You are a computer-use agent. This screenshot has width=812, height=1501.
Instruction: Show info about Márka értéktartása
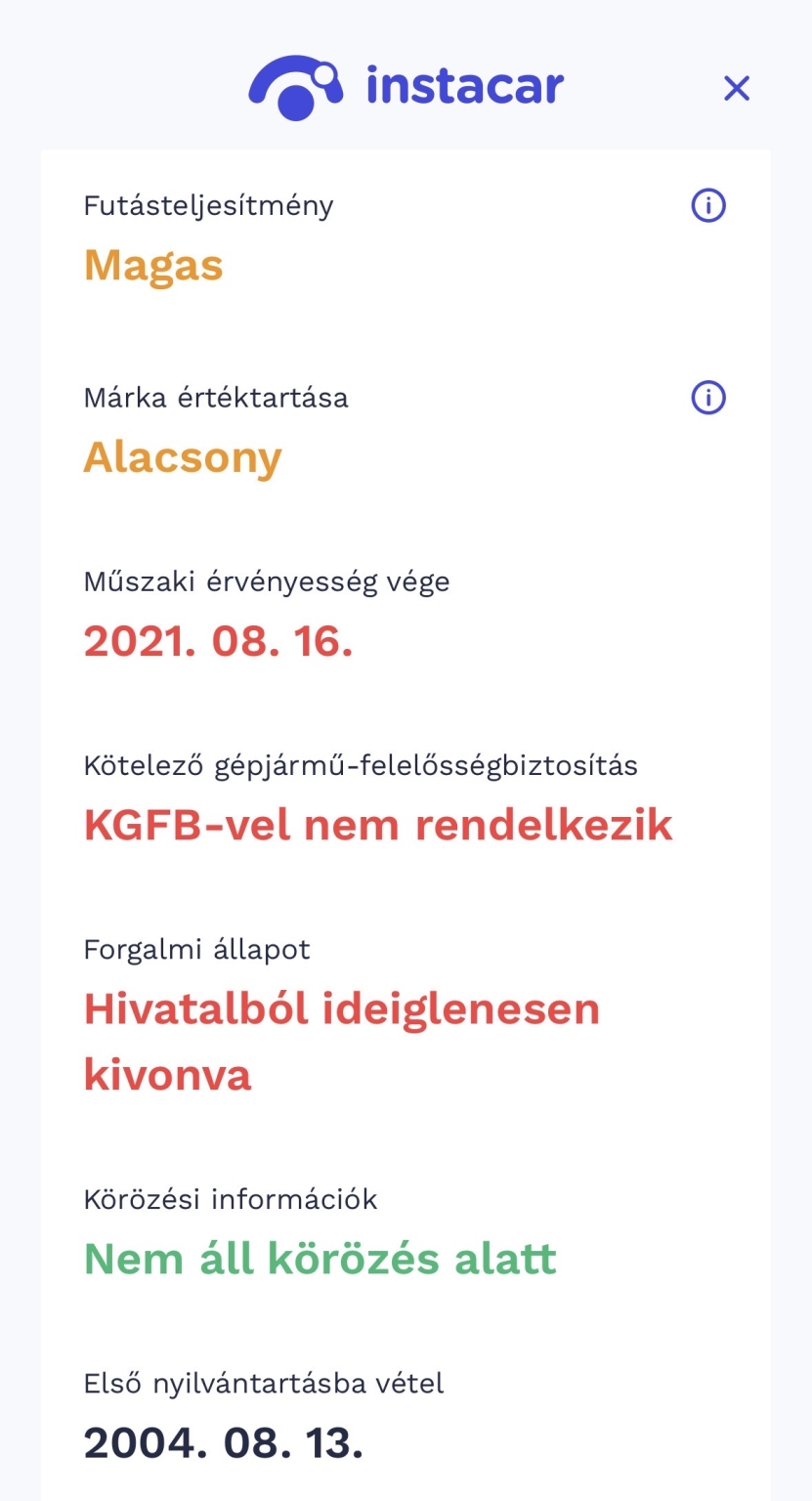(x=708, y=398)
